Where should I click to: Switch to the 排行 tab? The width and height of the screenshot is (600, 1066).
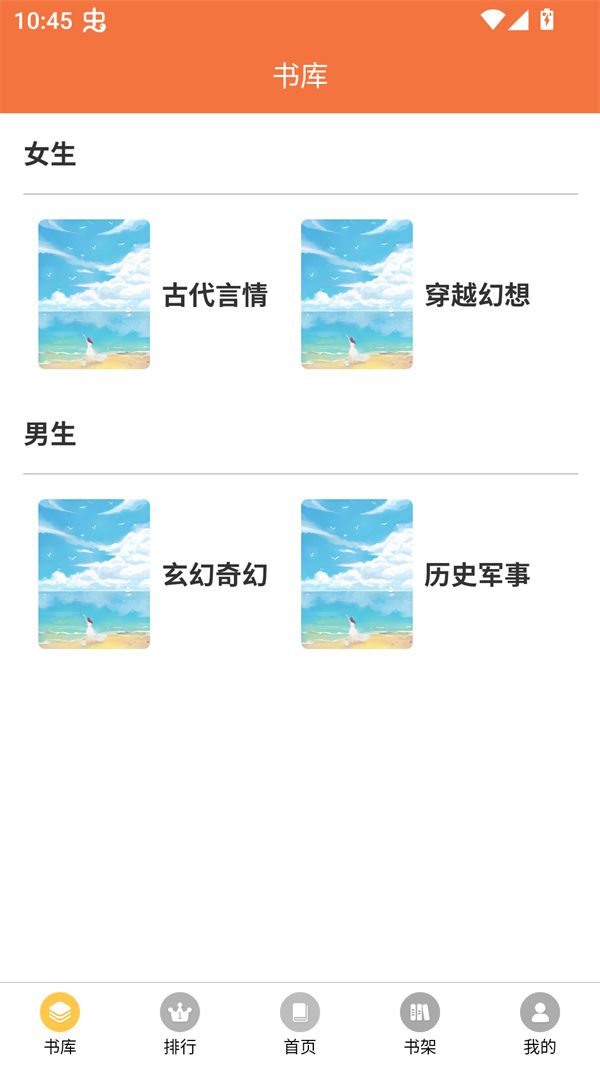click(180, 1024)
